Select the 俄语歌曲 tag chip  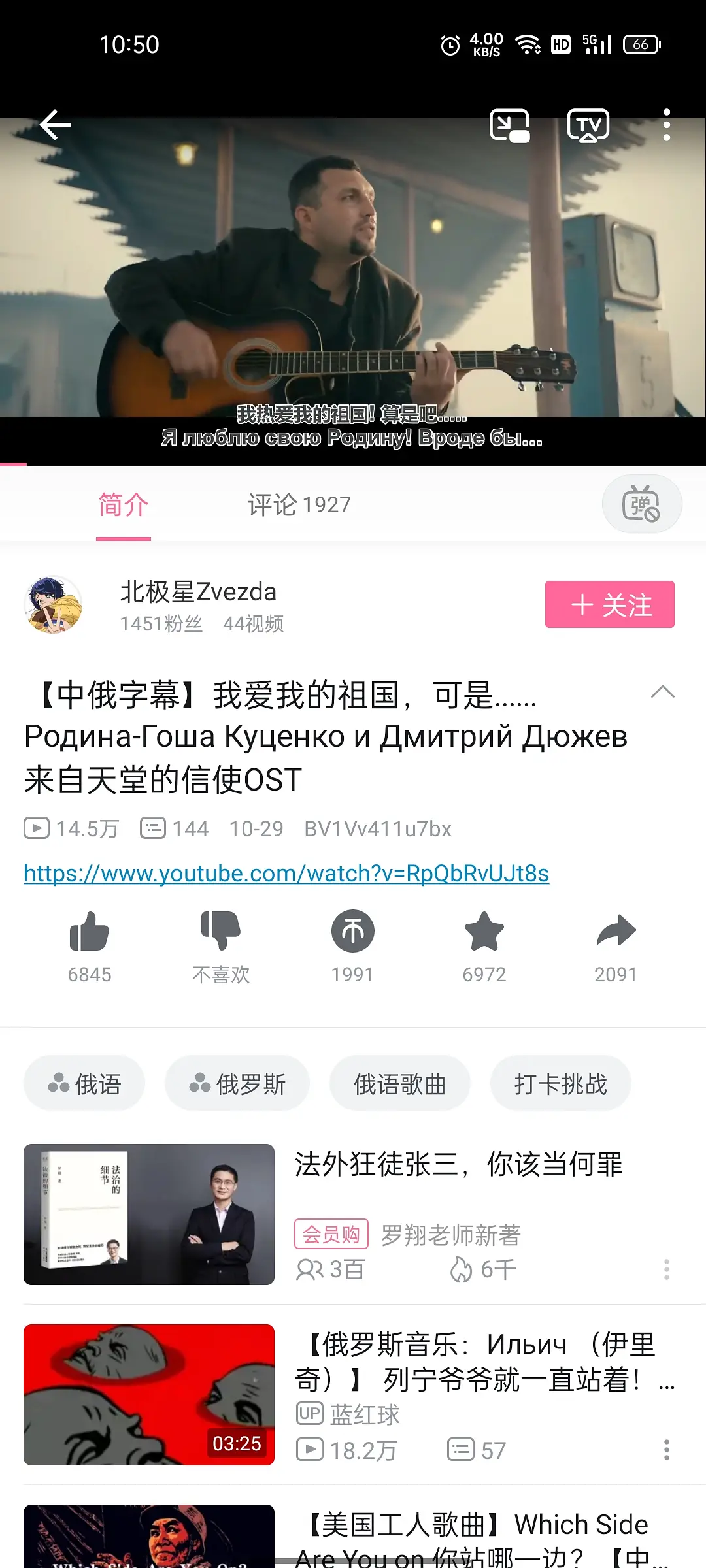(399, 1084)
